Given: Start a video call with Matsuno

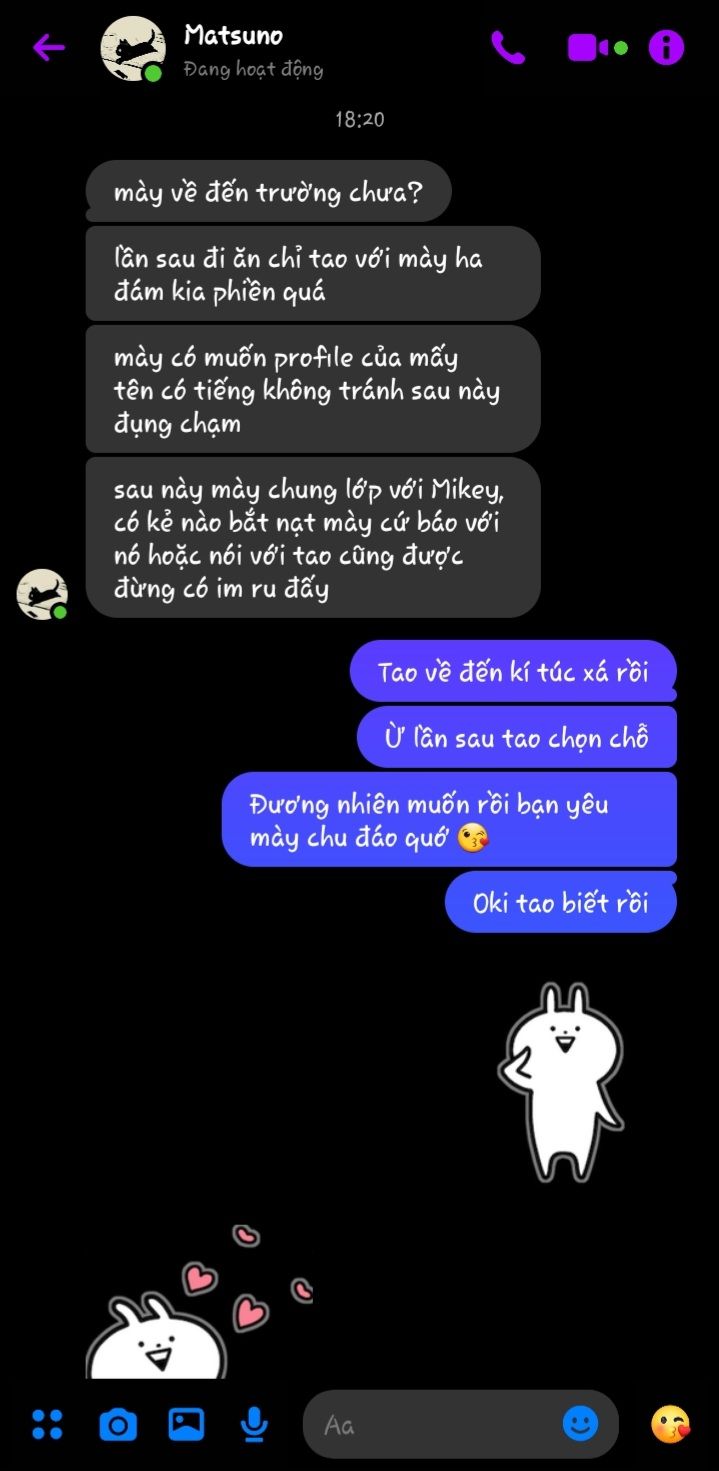Looking at the screenshot, I should [589, 47].
